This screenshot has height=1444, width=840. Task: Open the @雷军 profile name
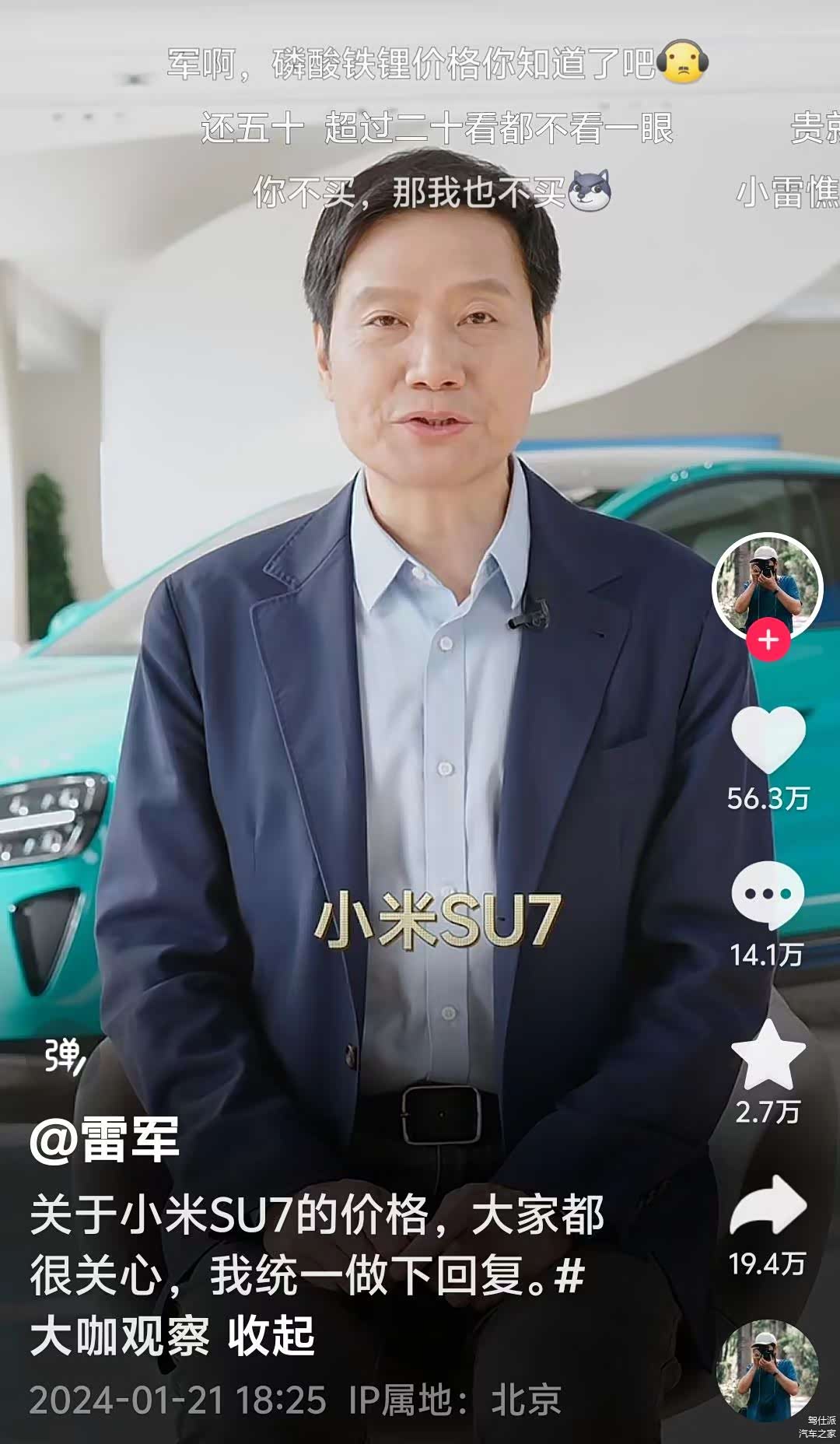pos(105,1140)
